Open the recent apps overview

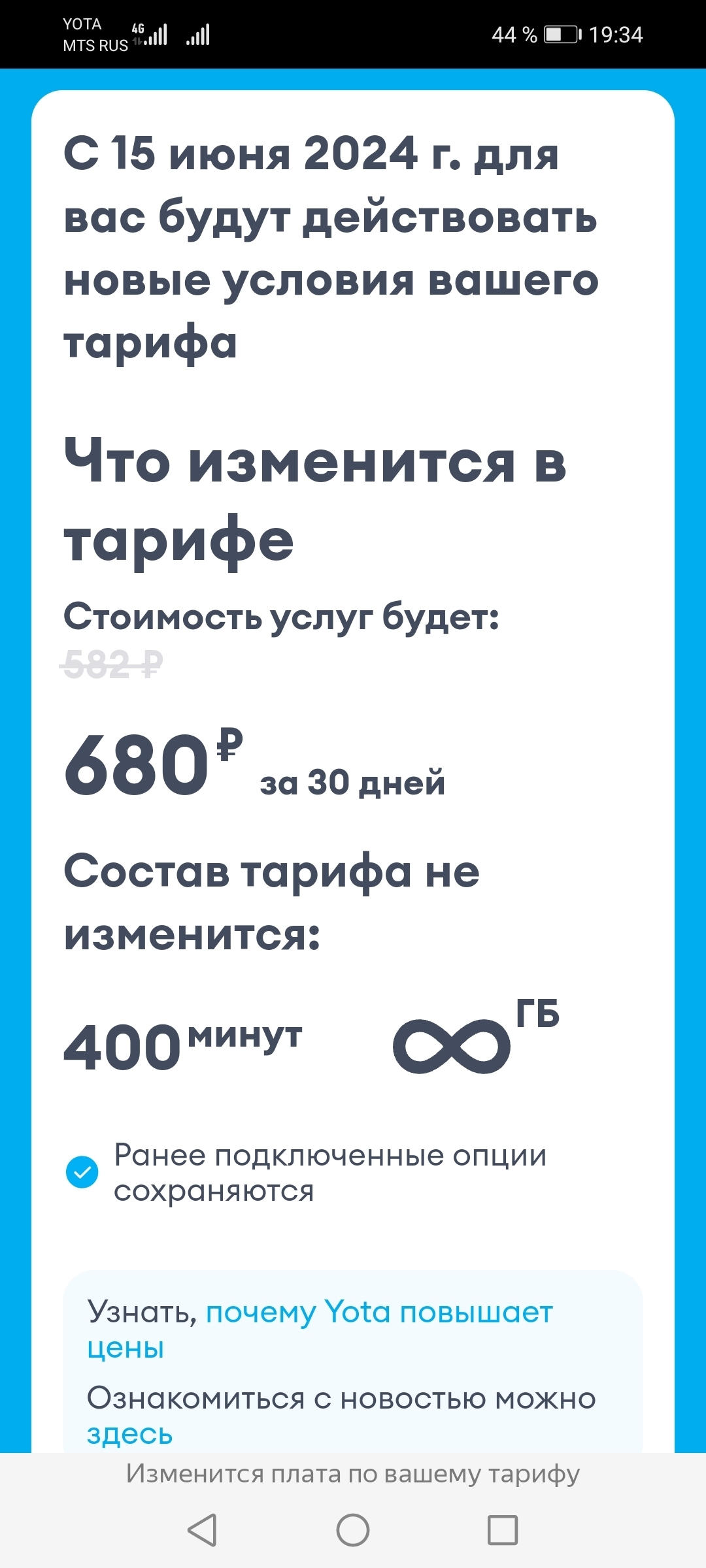point(503,1529)
